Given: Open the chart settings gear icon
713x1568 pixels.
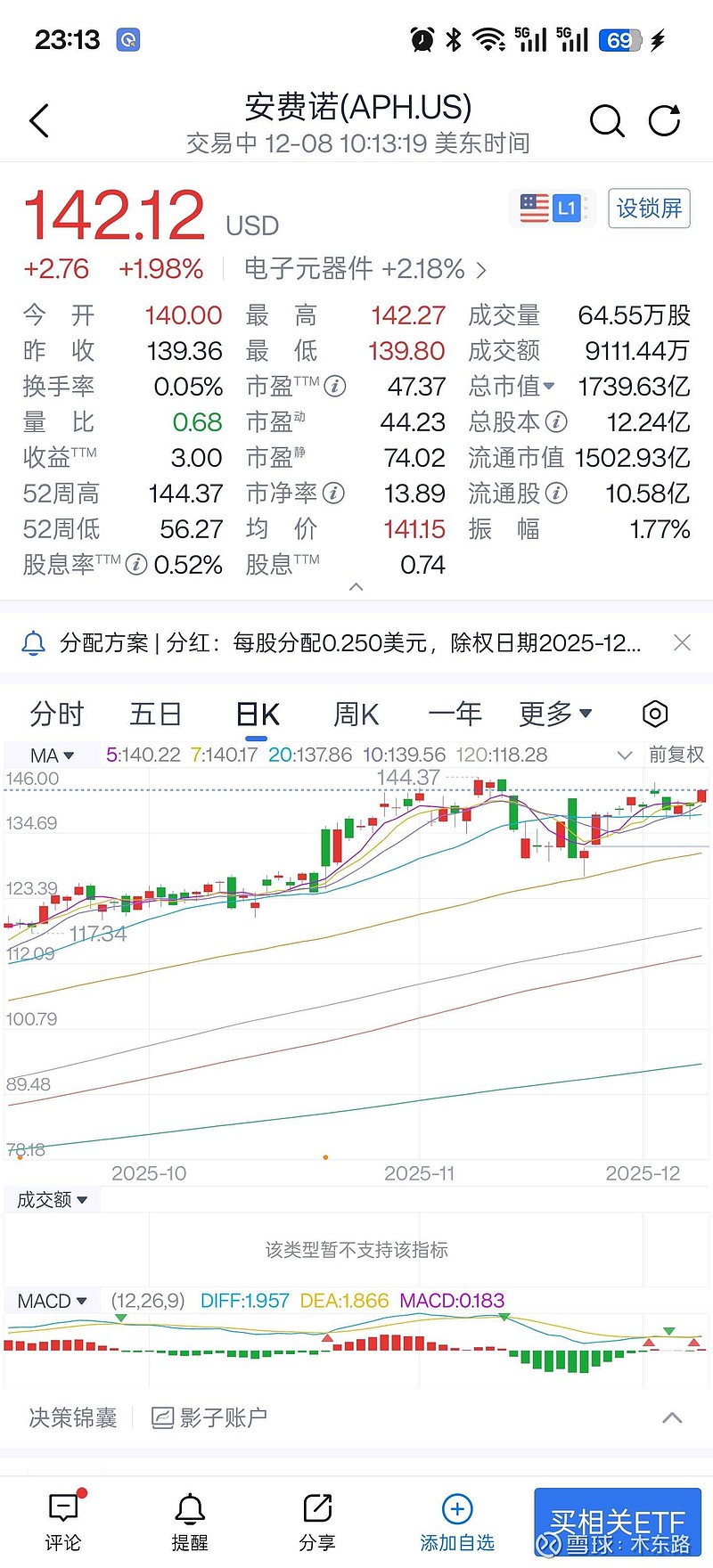Looking at the screenshot, I should 655,714.
